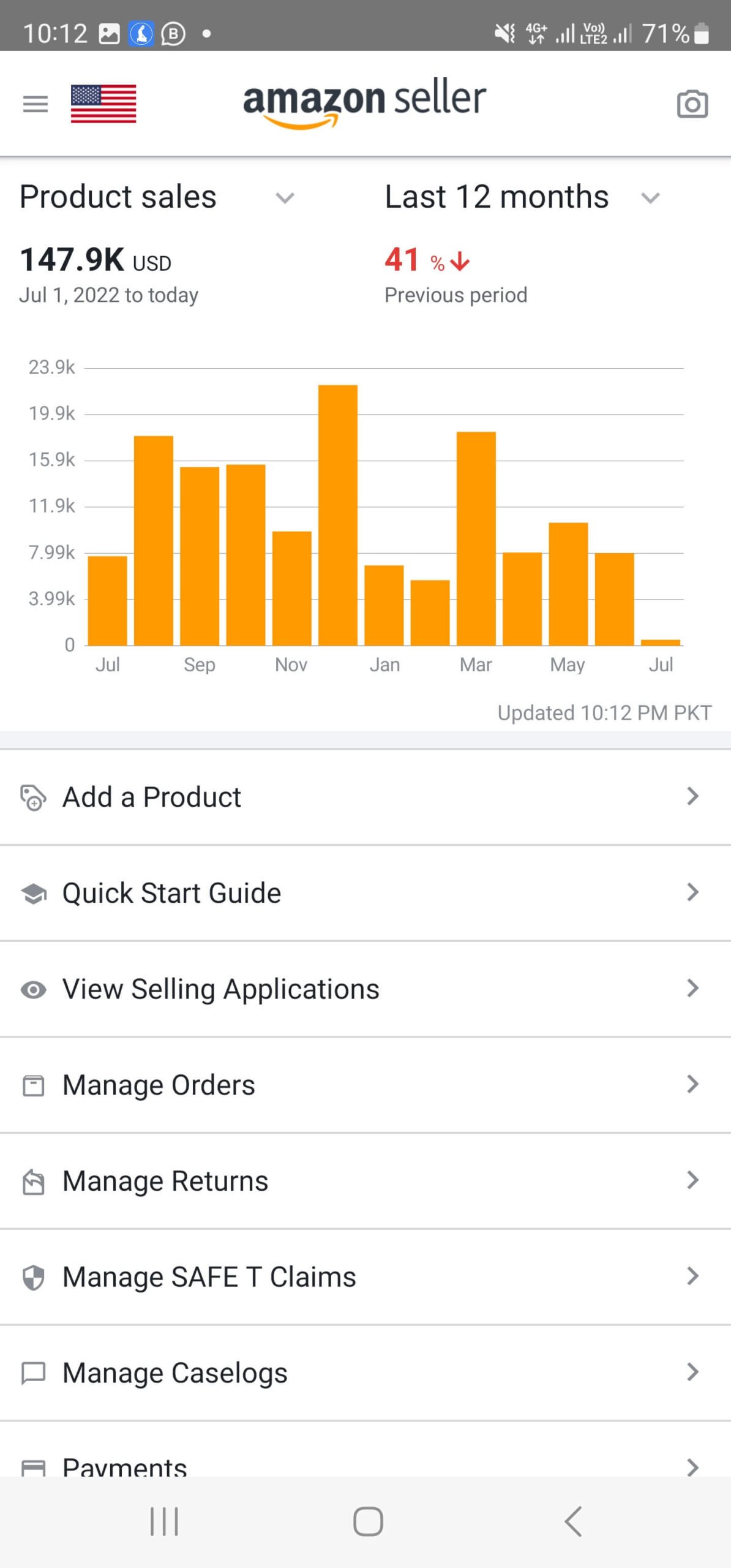The height and width of the screenshot is (1568, 731).
Task: Open the Quick Start Guide row
Action: tap(365, 893)
